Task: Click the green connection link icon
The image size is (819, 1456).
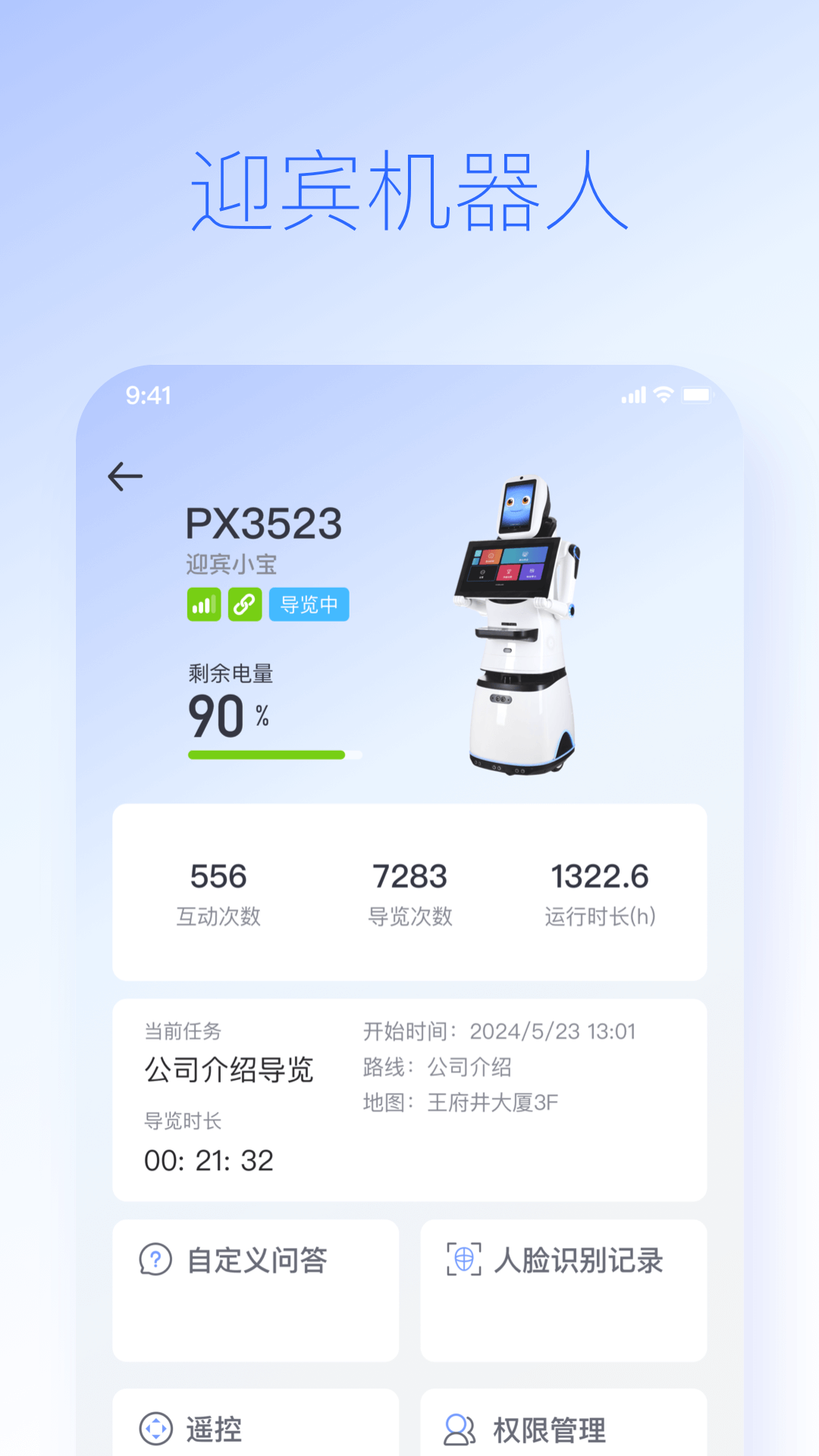Action: 244,604
